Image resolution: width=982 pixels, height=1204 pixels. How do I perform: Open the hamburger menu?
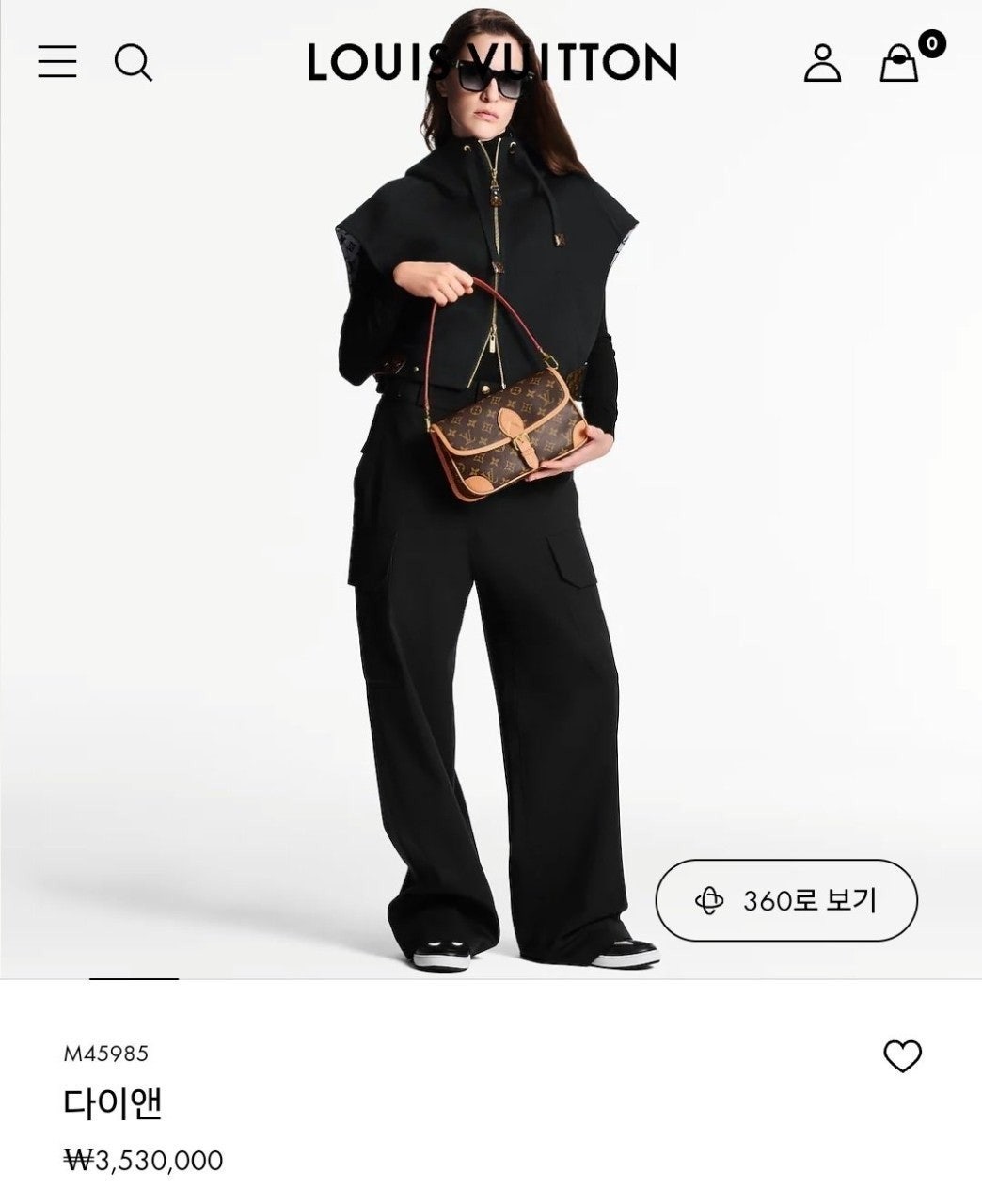[x=57, y=62]
